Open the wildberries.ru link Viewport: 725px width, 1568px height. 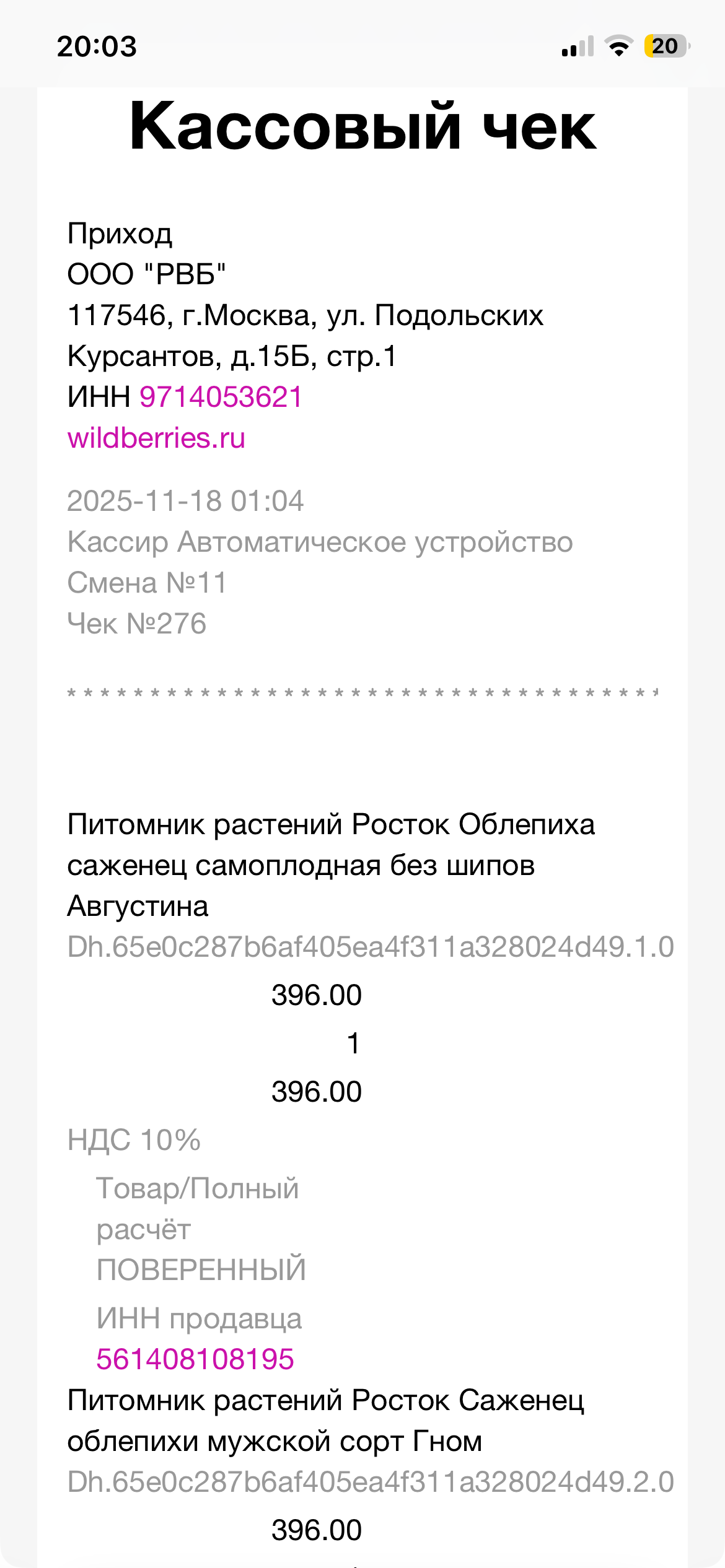tap(156, 440)
